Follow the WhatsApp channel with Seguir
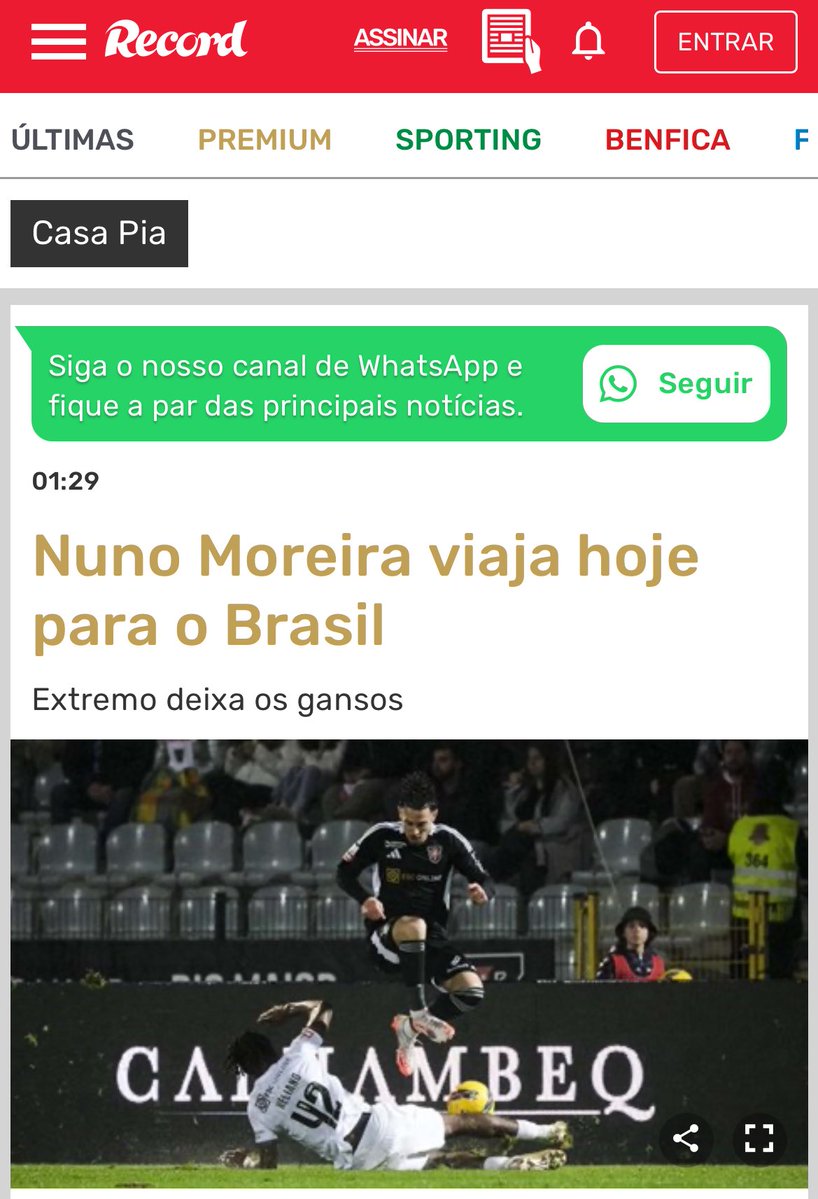Image resolution: width=818 pixels, height=1199 pixels. click(x=676, y=384)
